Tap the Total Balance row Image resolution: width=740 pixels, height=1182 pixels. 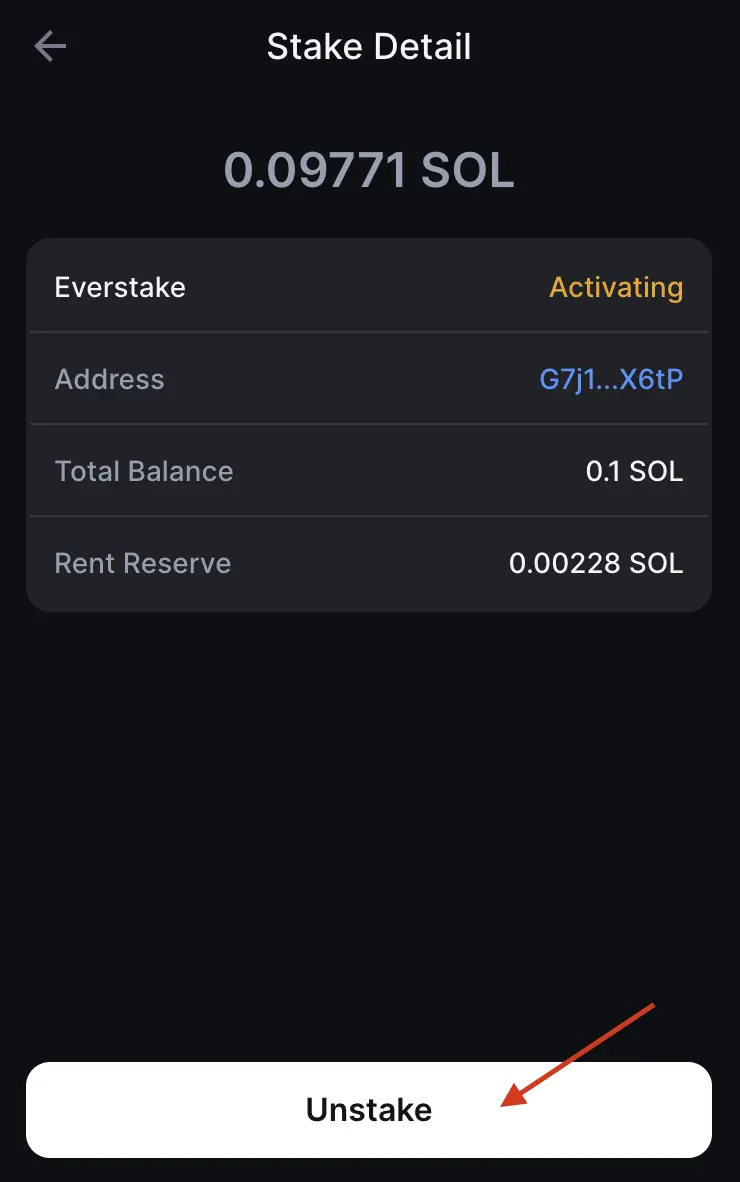370,471
